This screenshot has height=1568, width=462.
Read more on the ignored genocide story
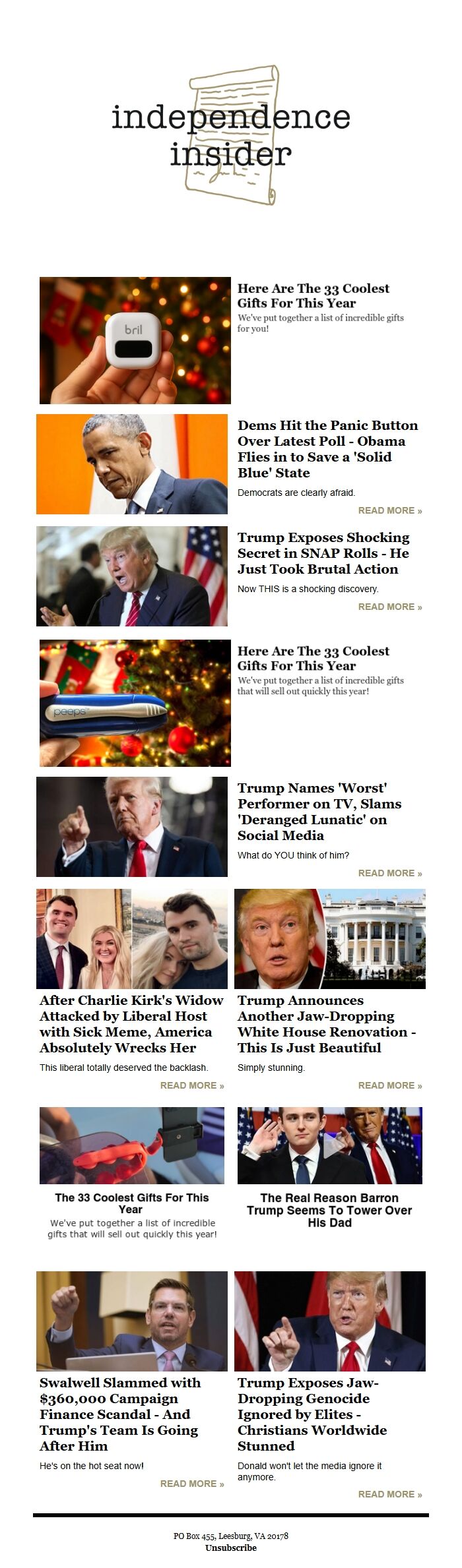389,1494
